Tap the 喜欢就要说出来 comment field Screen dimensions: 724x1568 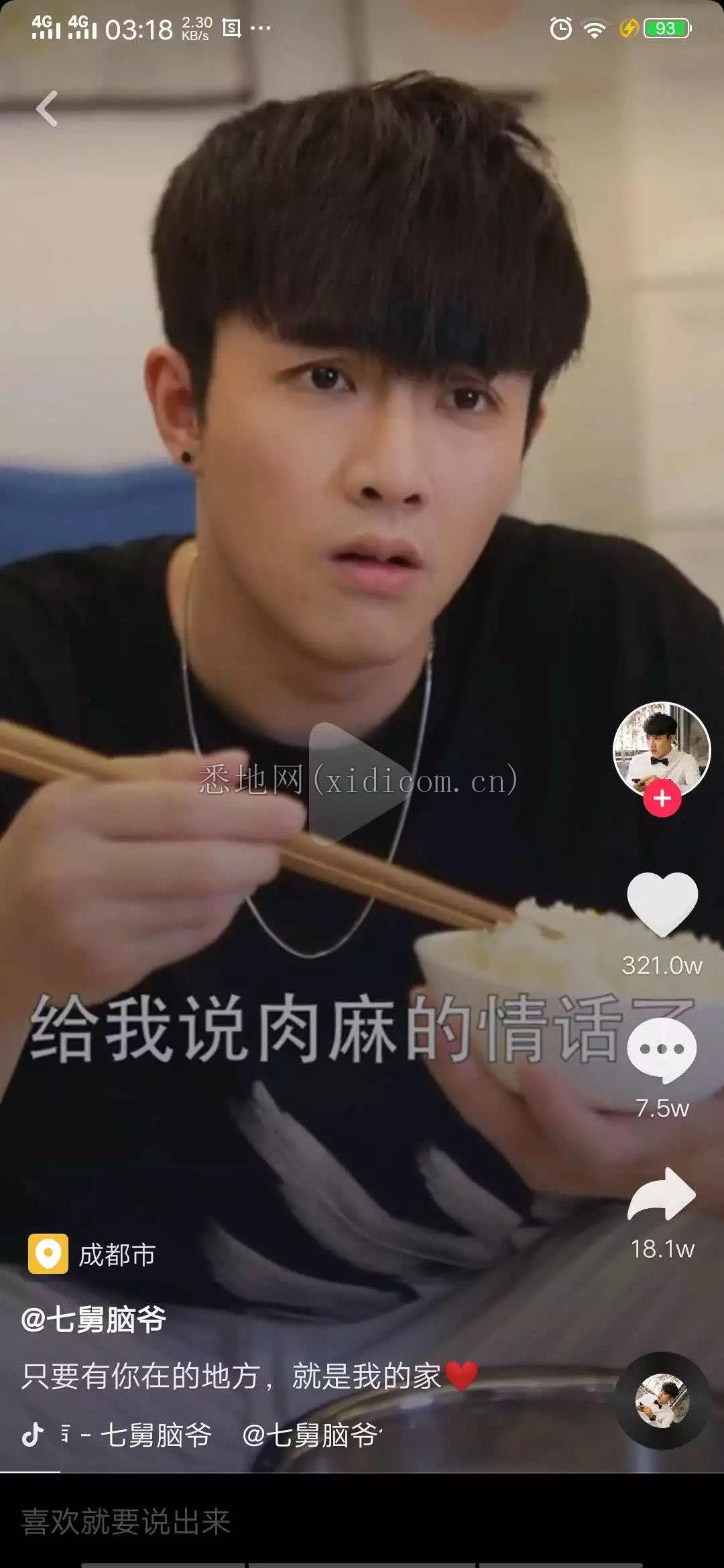268,1522
